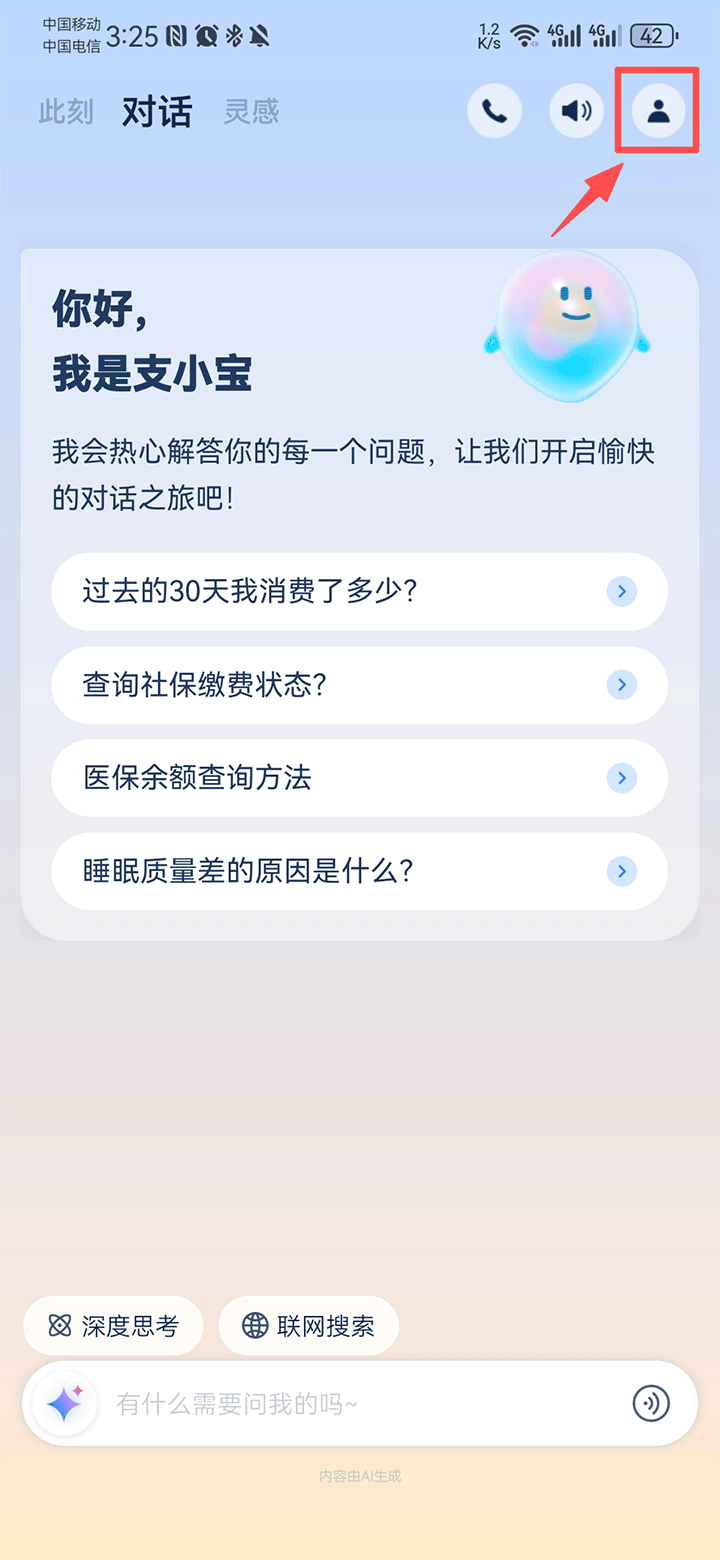Viewport: 720px width, 1560px height.
Task: Ask 睡眠质量差的原因是什么?
Action: tap(359, 871)
